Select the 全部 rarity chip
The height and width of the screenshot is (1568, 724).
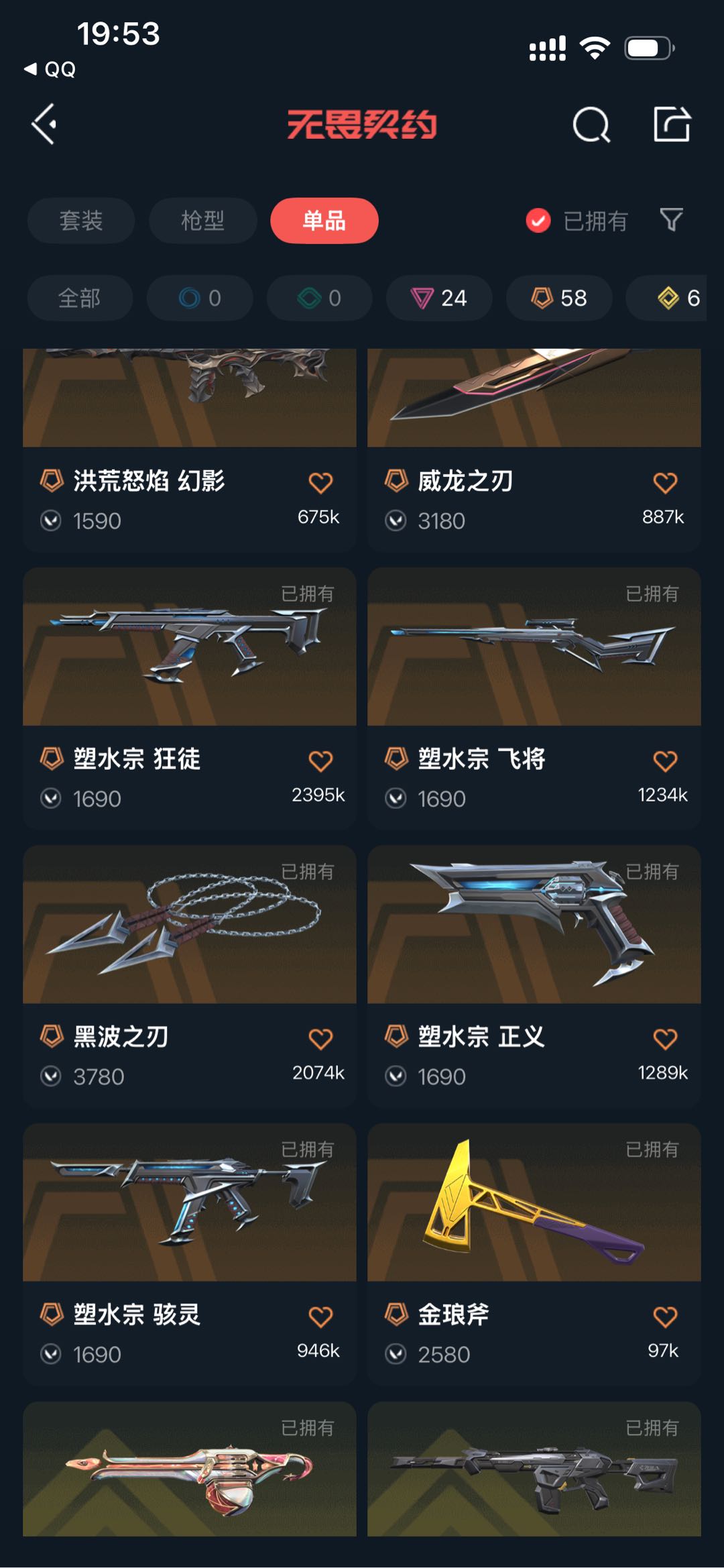click(80, 298)
